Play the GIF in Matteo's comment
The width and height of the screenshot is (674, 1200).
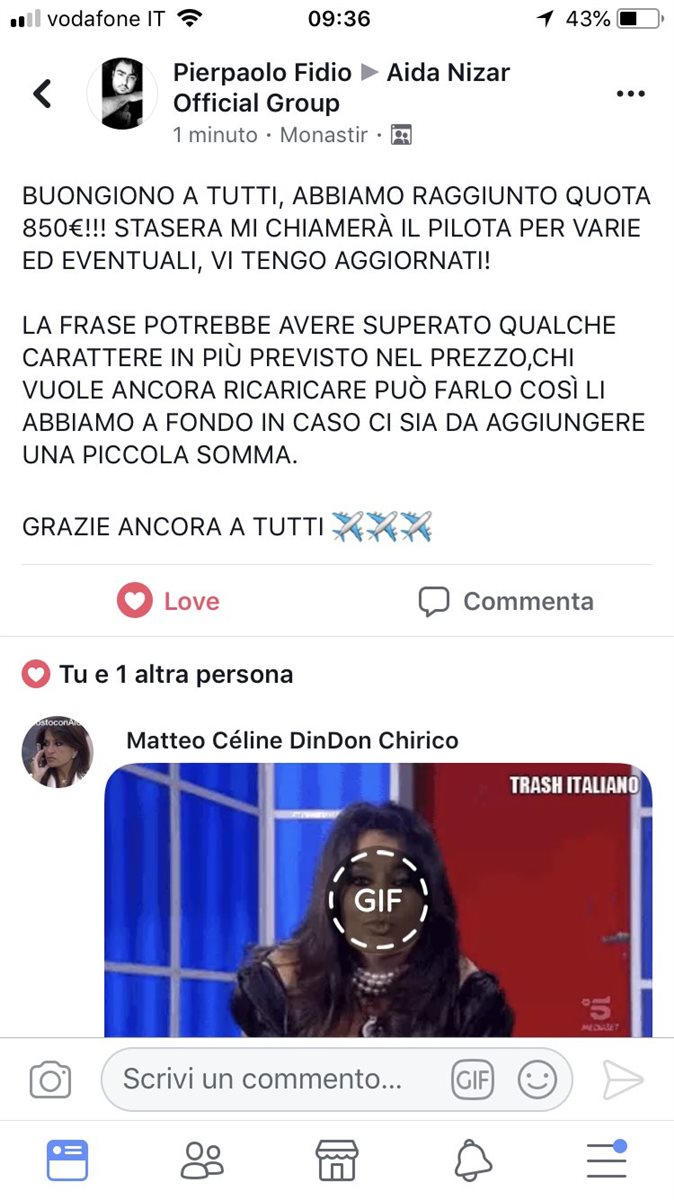[378, 900]
